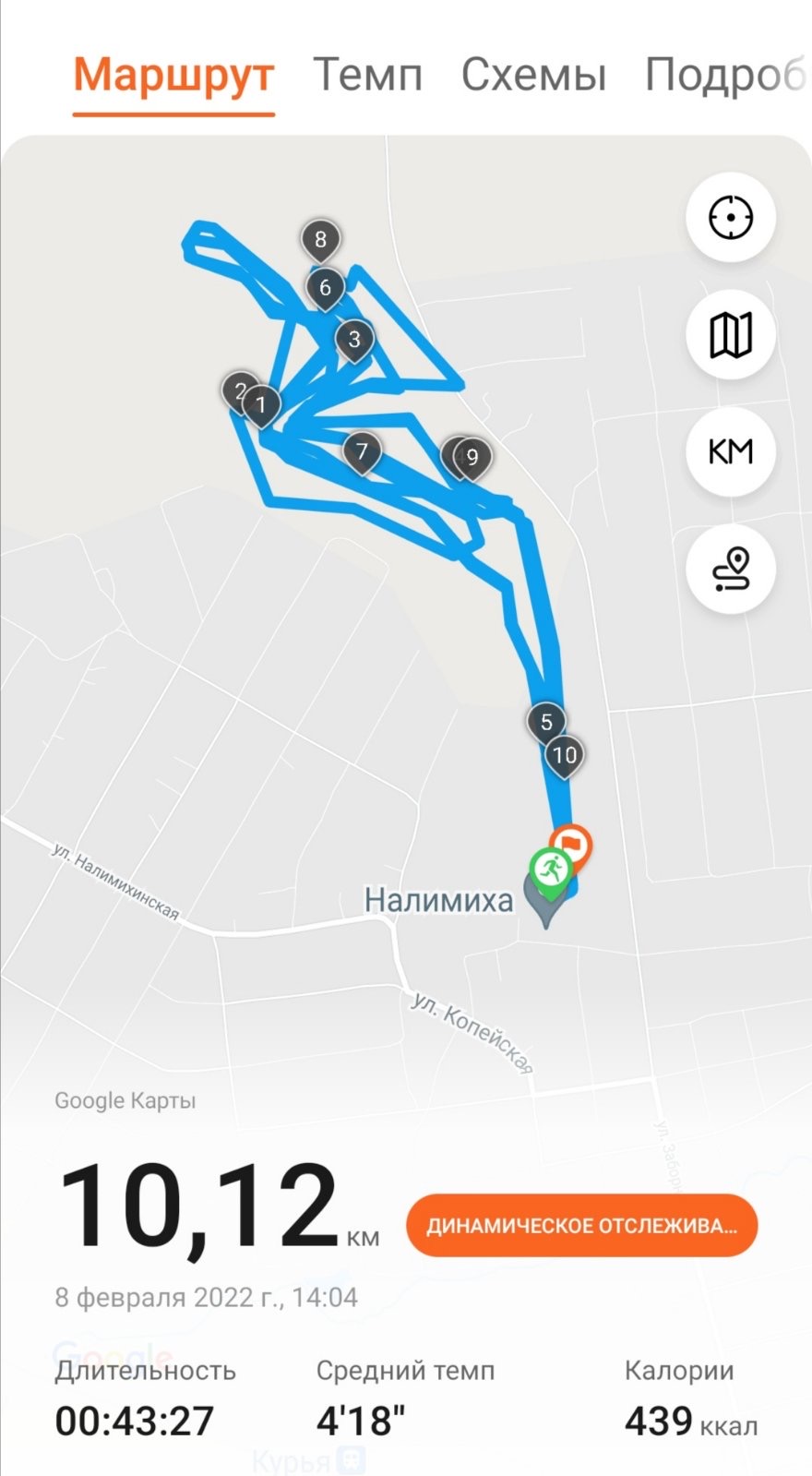Change the map type
Screen dimensions: 812x1476
point(730,334)
